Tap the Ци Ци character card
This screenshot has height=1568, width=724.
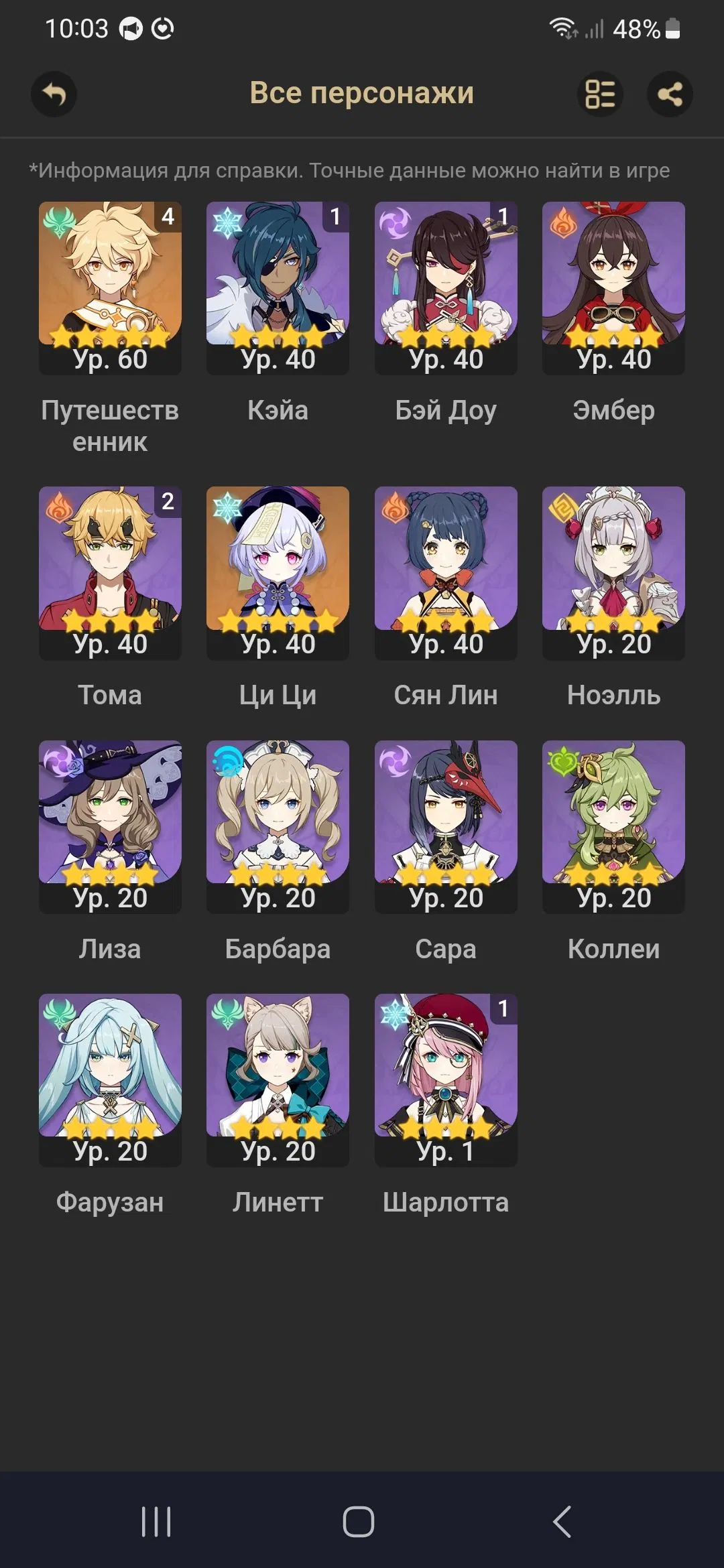pos(278,573)
